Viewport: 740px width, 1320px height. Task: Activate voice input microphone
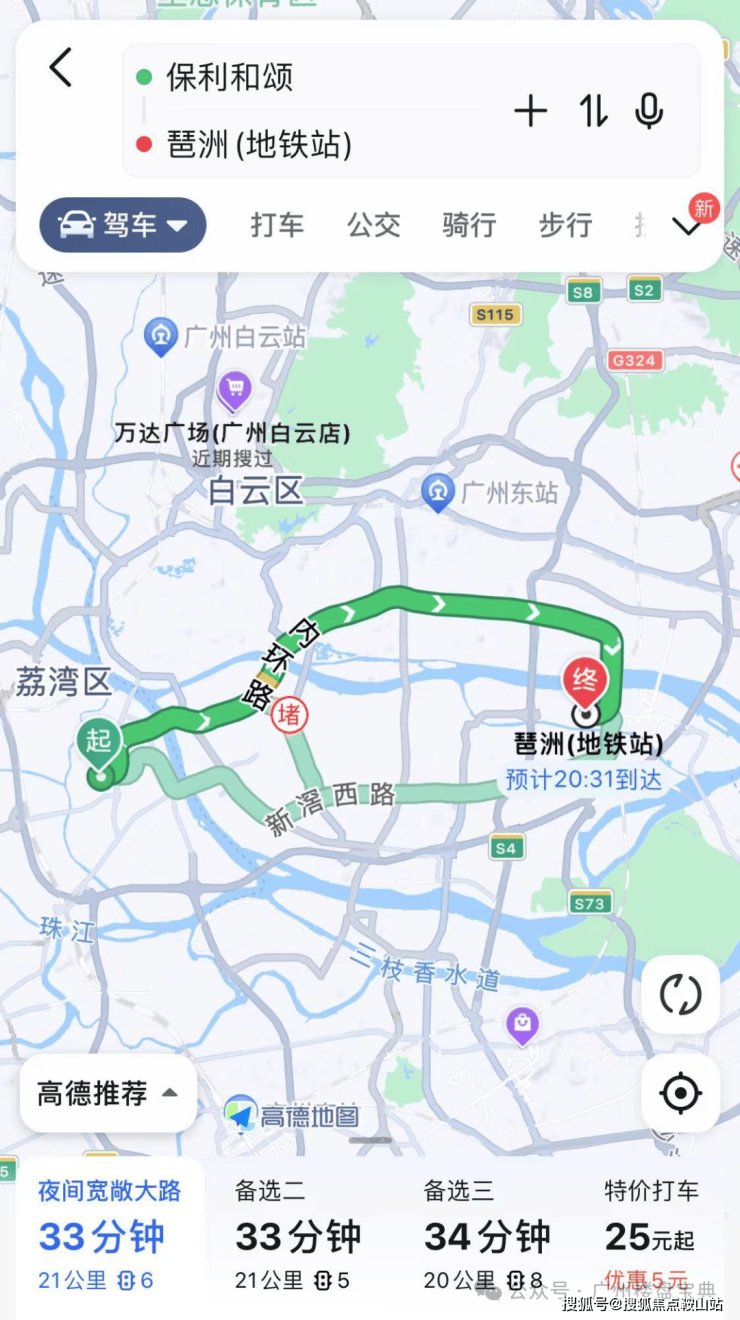(x=649, y=111)
